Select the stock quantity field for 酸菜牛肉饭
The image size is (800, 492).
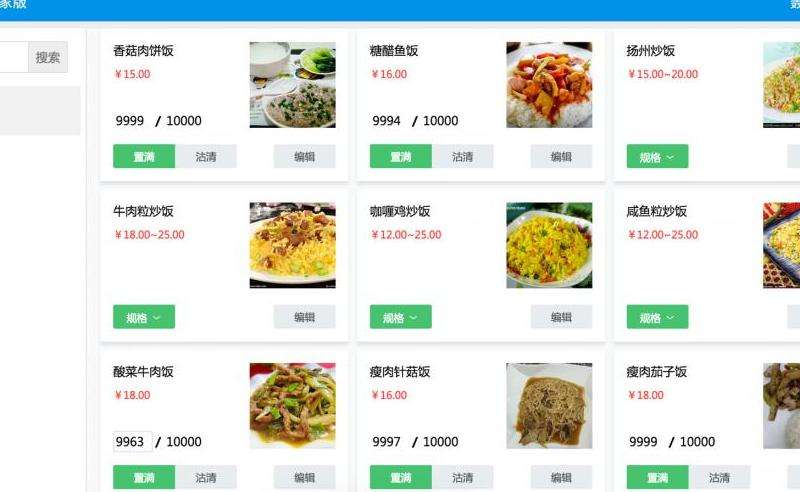tap(131, 441)
